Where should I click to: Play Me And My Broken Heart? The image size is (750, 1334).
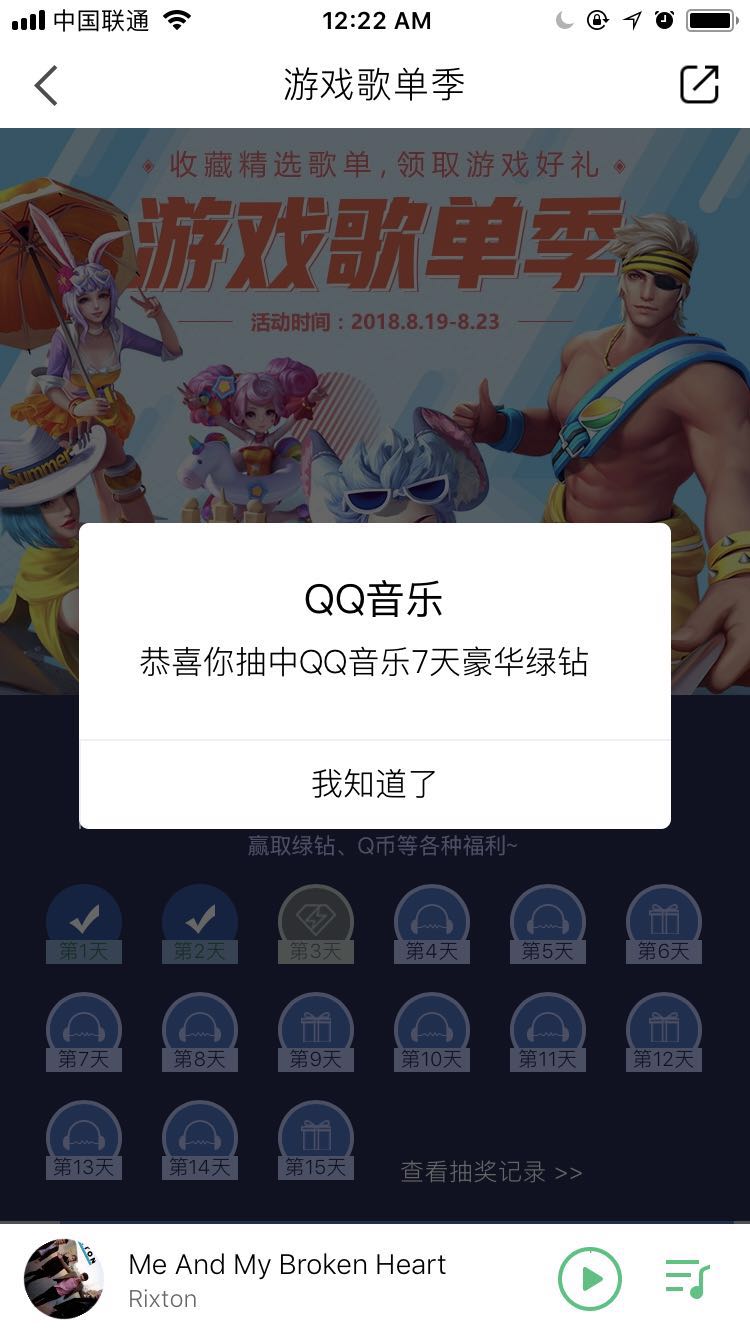[x=590, y=1279]
